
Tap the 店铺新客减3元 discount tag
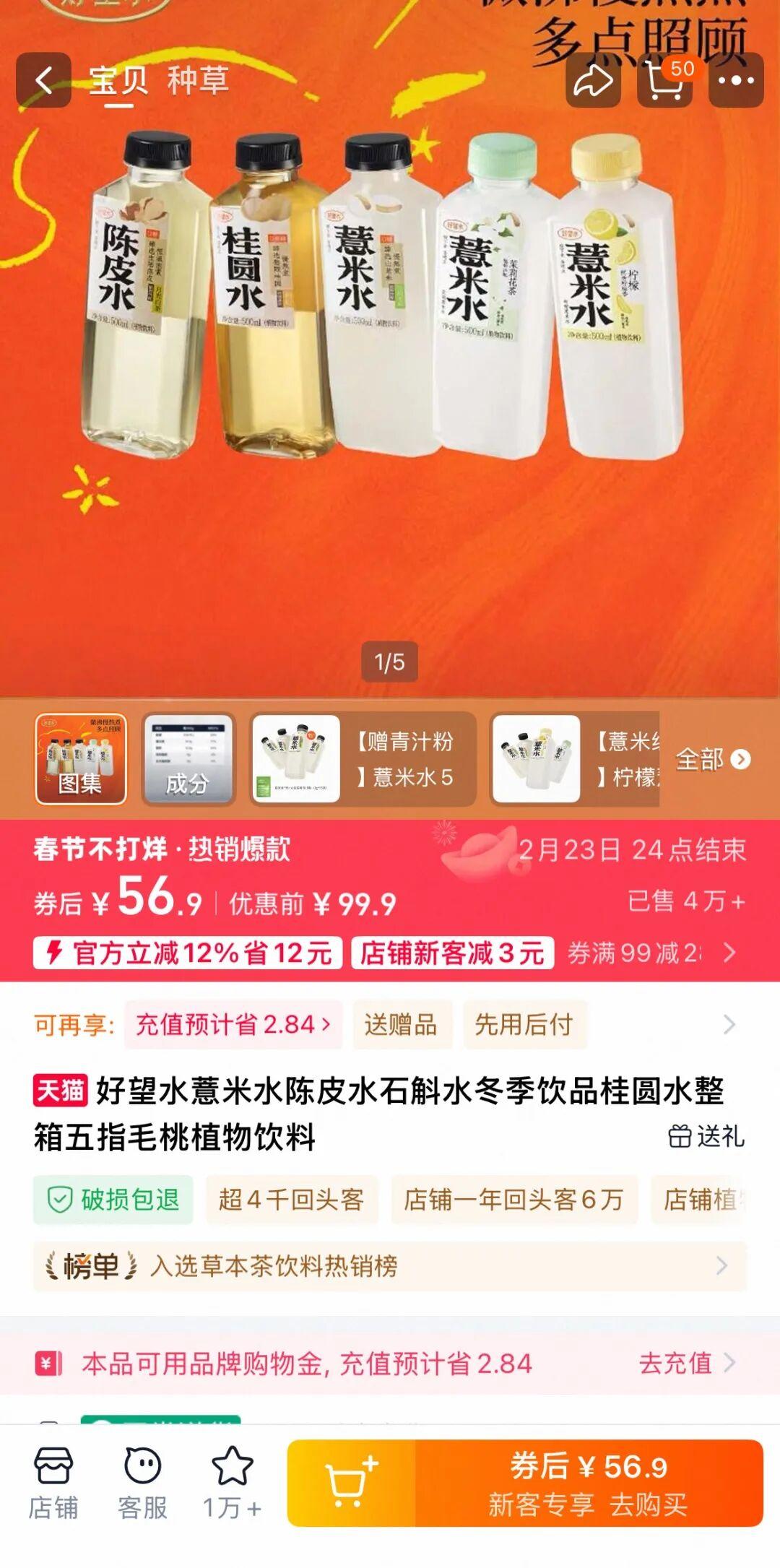click(x=452, y=953)
